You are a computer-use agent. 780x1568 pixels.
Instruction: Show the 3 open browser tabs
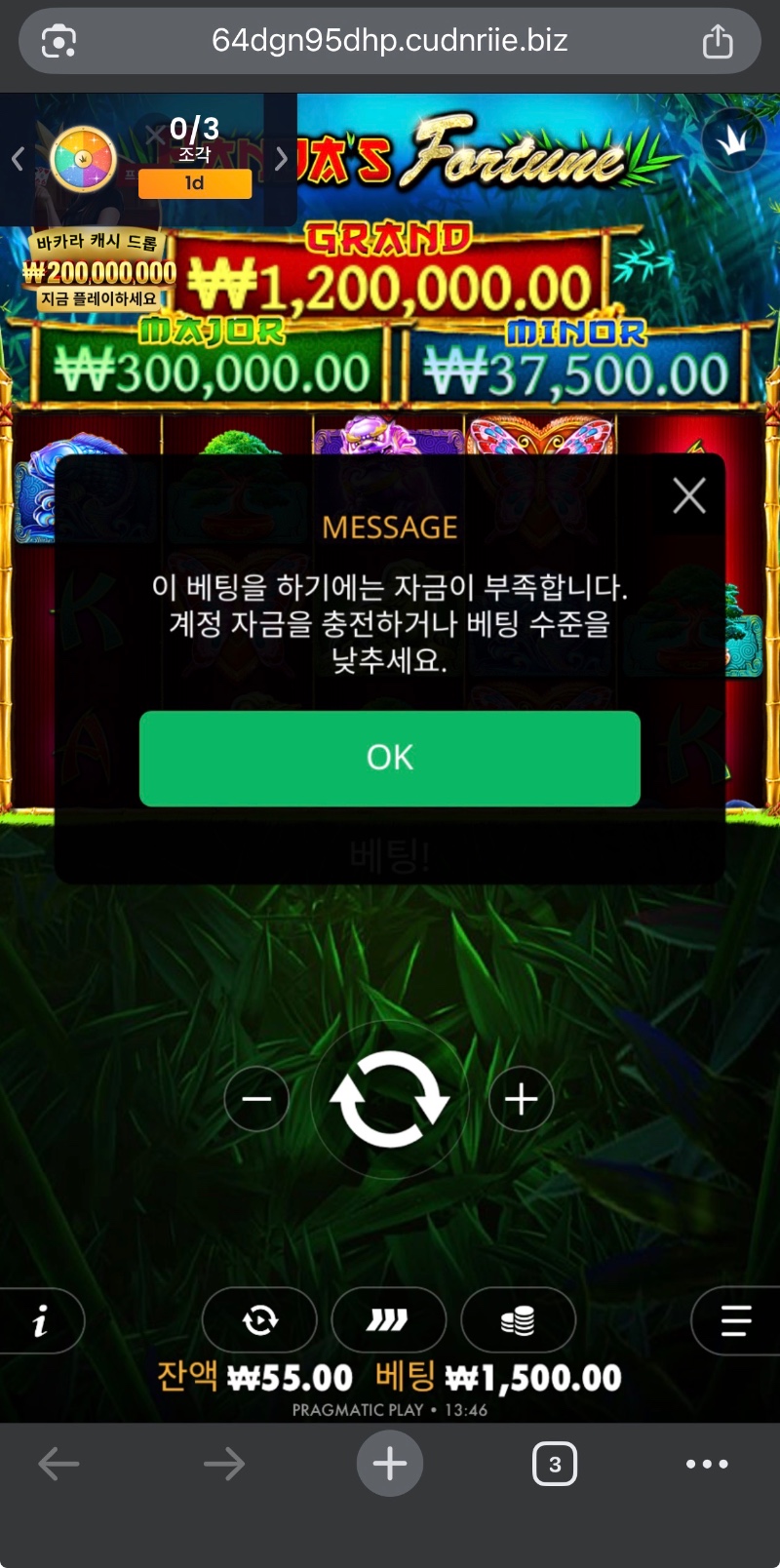(x=554, y=1464)
